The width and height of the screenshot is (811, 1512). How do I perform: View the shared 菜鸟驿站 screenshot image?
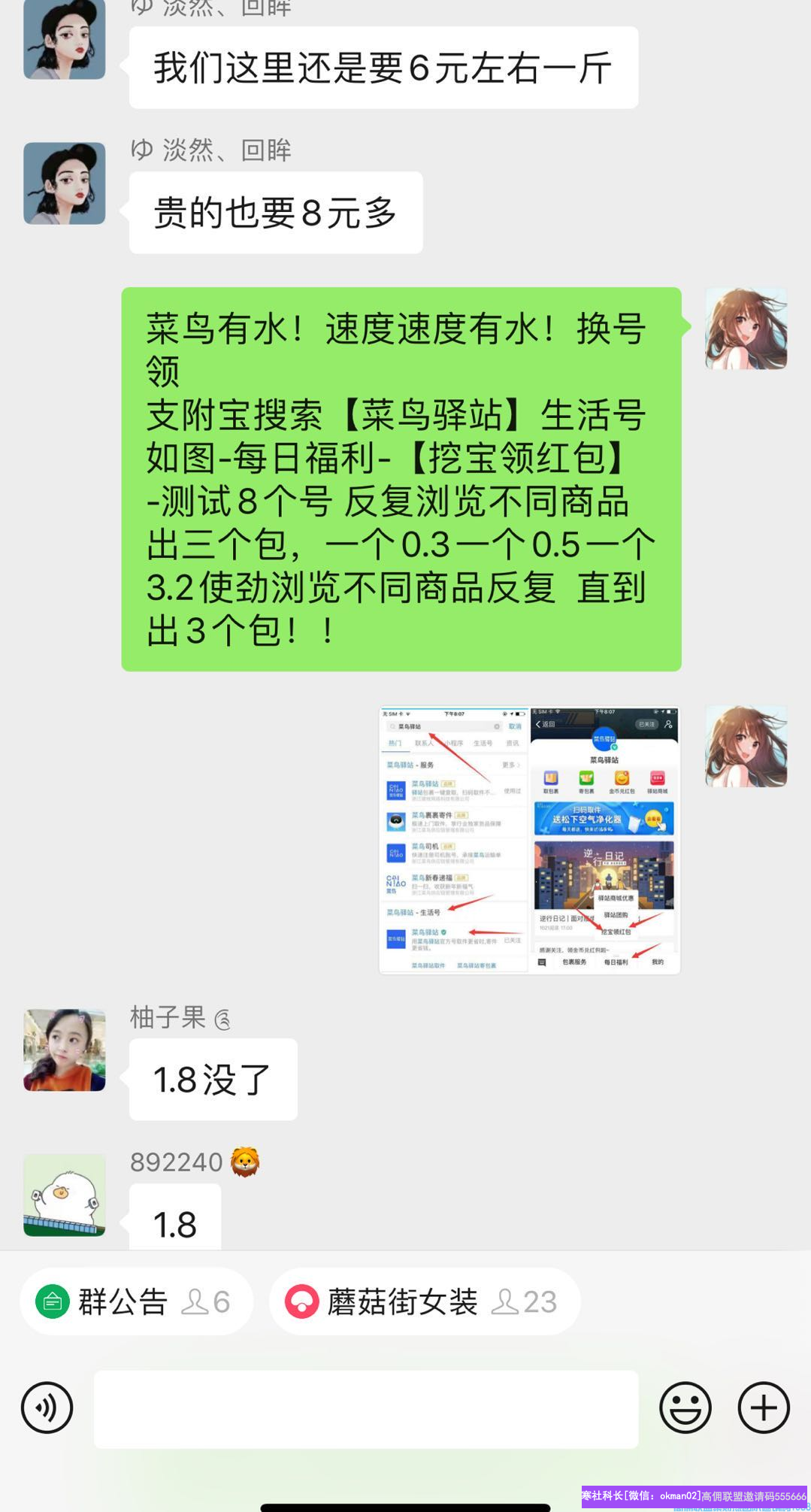click(x=530, y=840)
